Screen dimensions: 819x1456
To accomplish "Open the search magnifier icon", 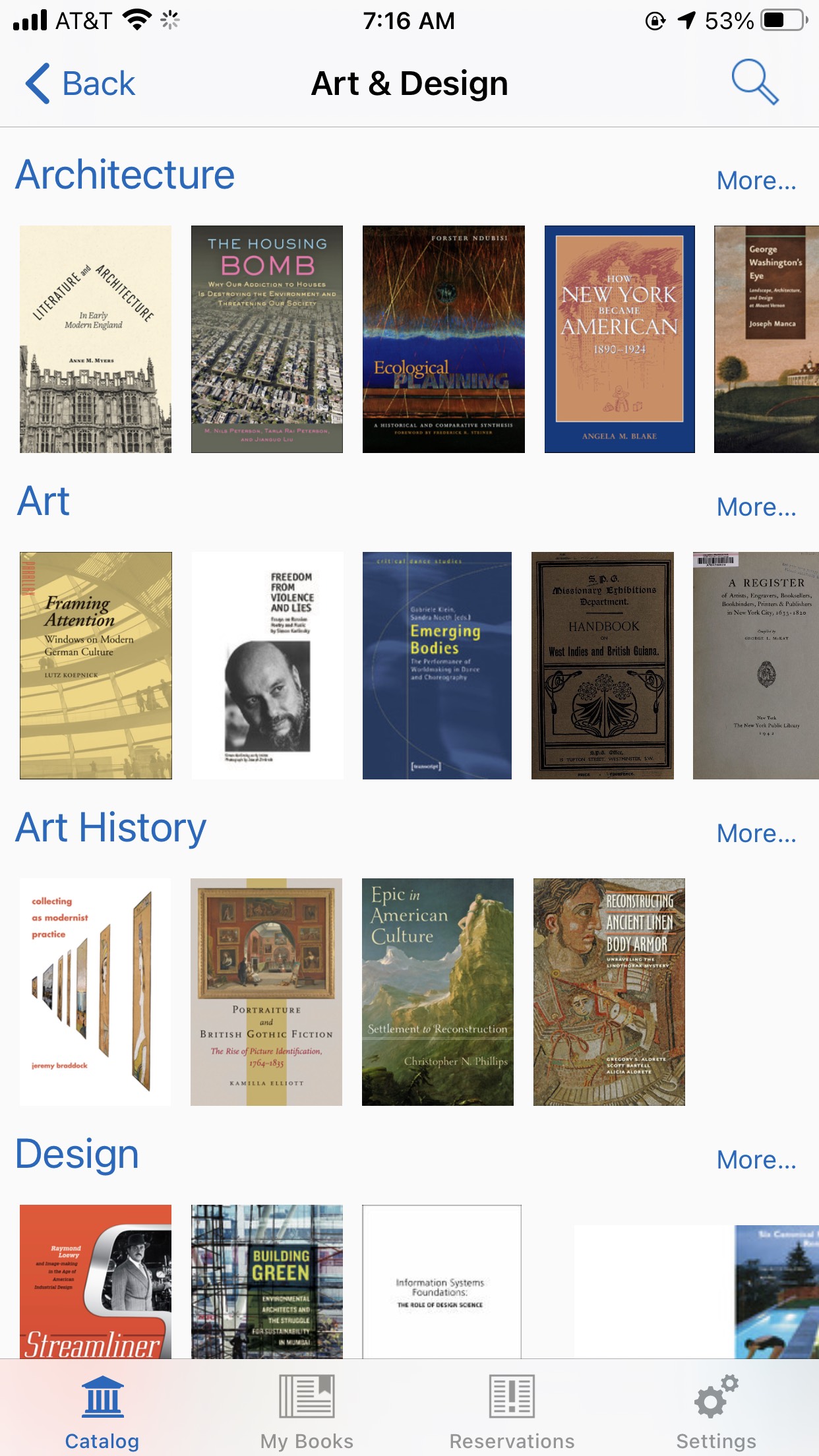I will [755, 82].
